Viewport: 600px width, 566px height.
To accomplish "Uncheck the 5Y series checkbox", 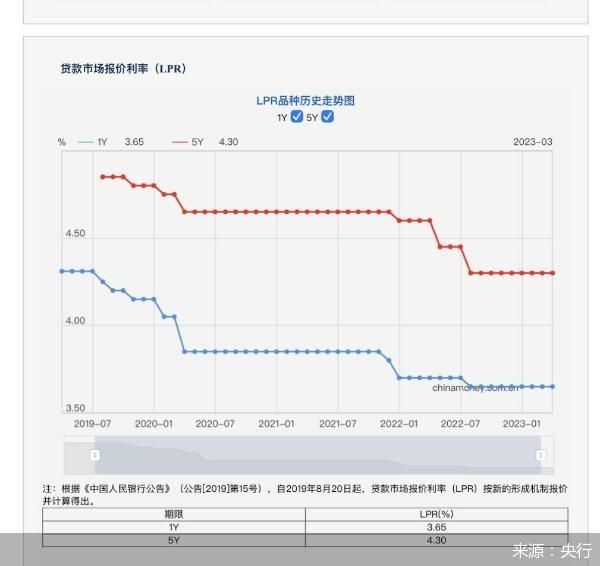I will 327,117.
